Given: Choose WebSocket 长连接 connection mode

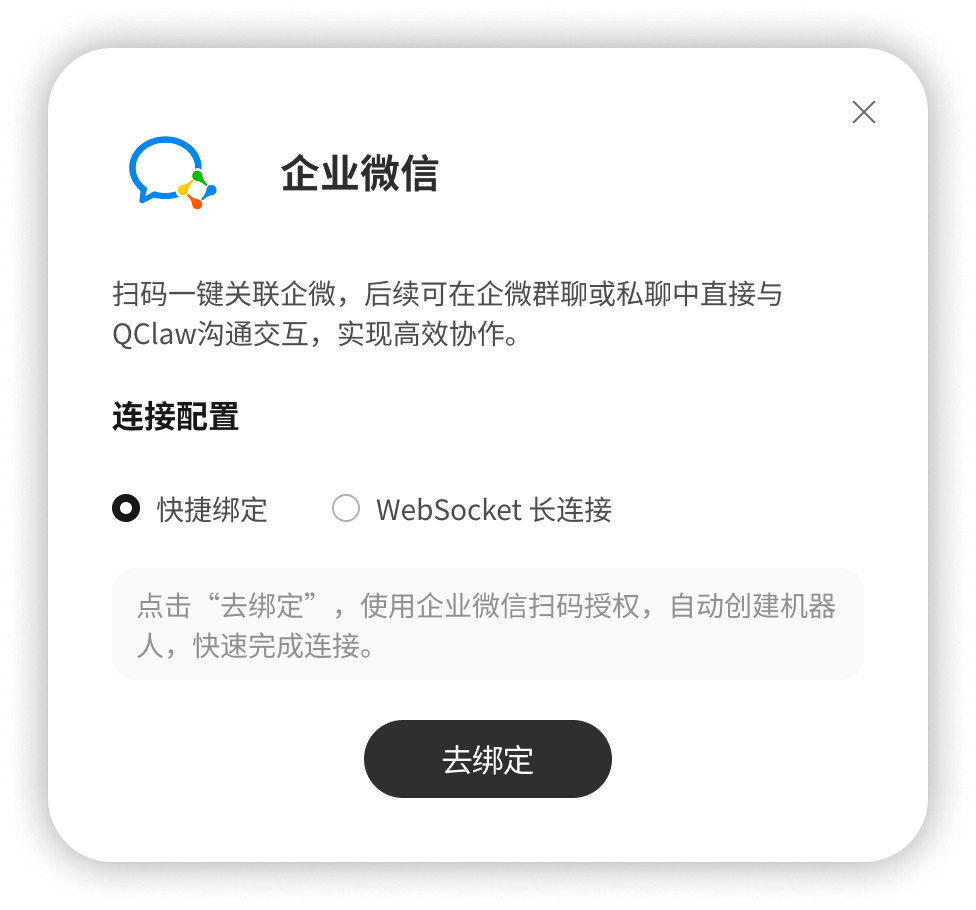Looking at the screenshot, I should (346, 509).
